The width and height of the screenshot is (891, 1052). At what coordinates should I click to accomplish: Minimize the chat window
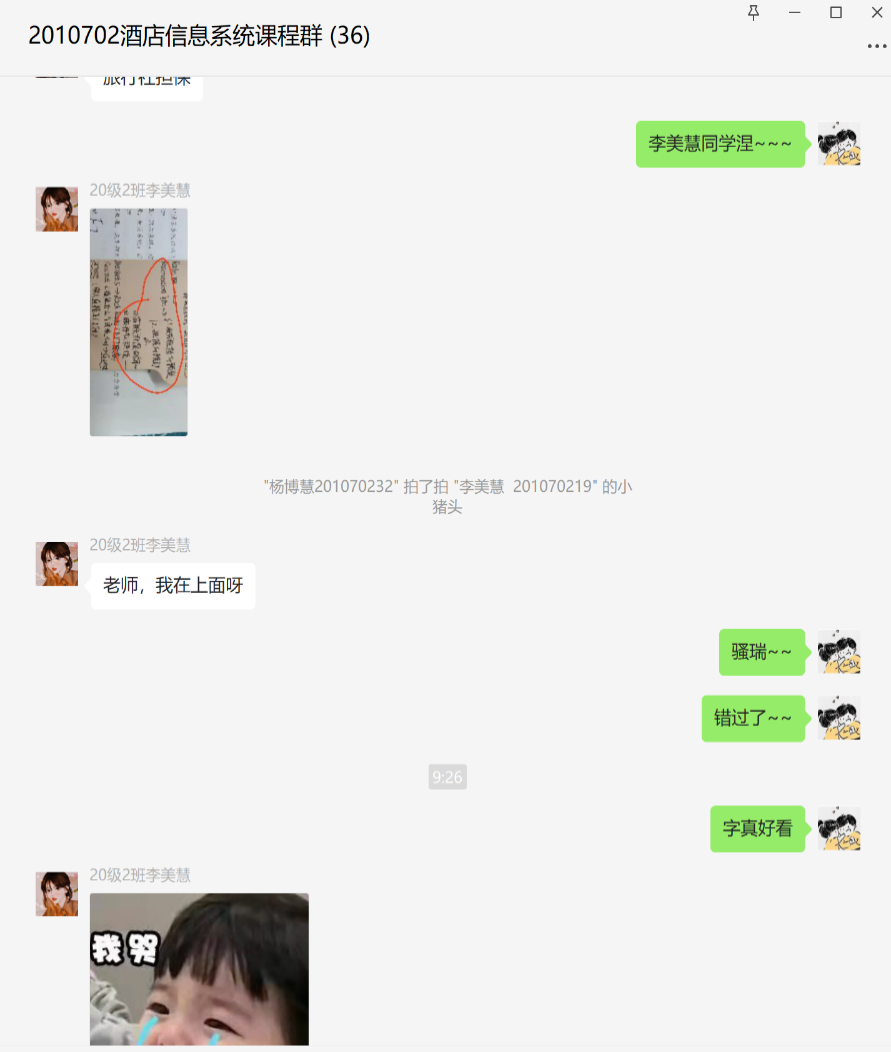(795, 12)
